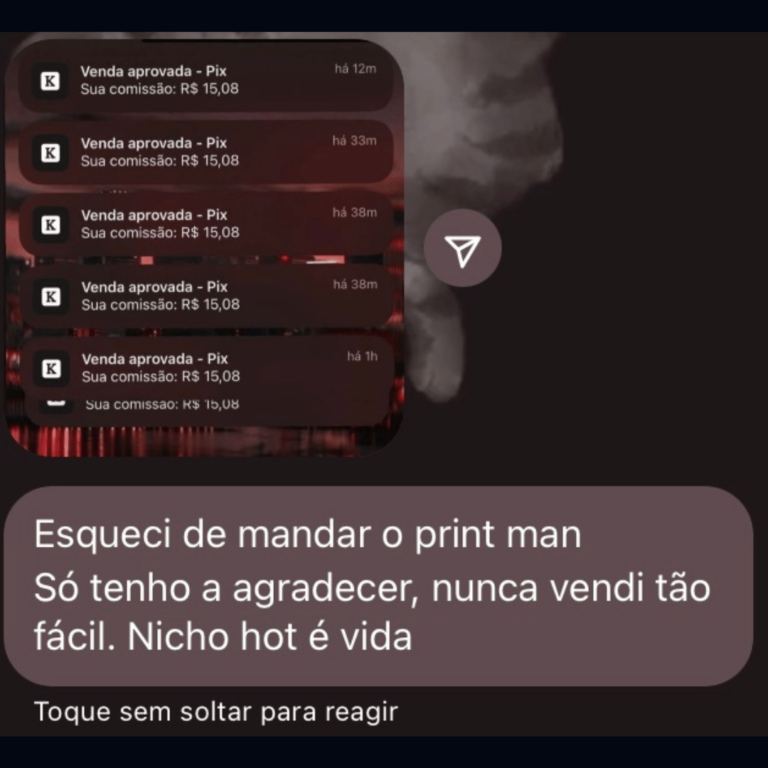Screen dimensions: 768x768
Task: Forward the shared sales screenshot
Action: (x=462, y=249)
